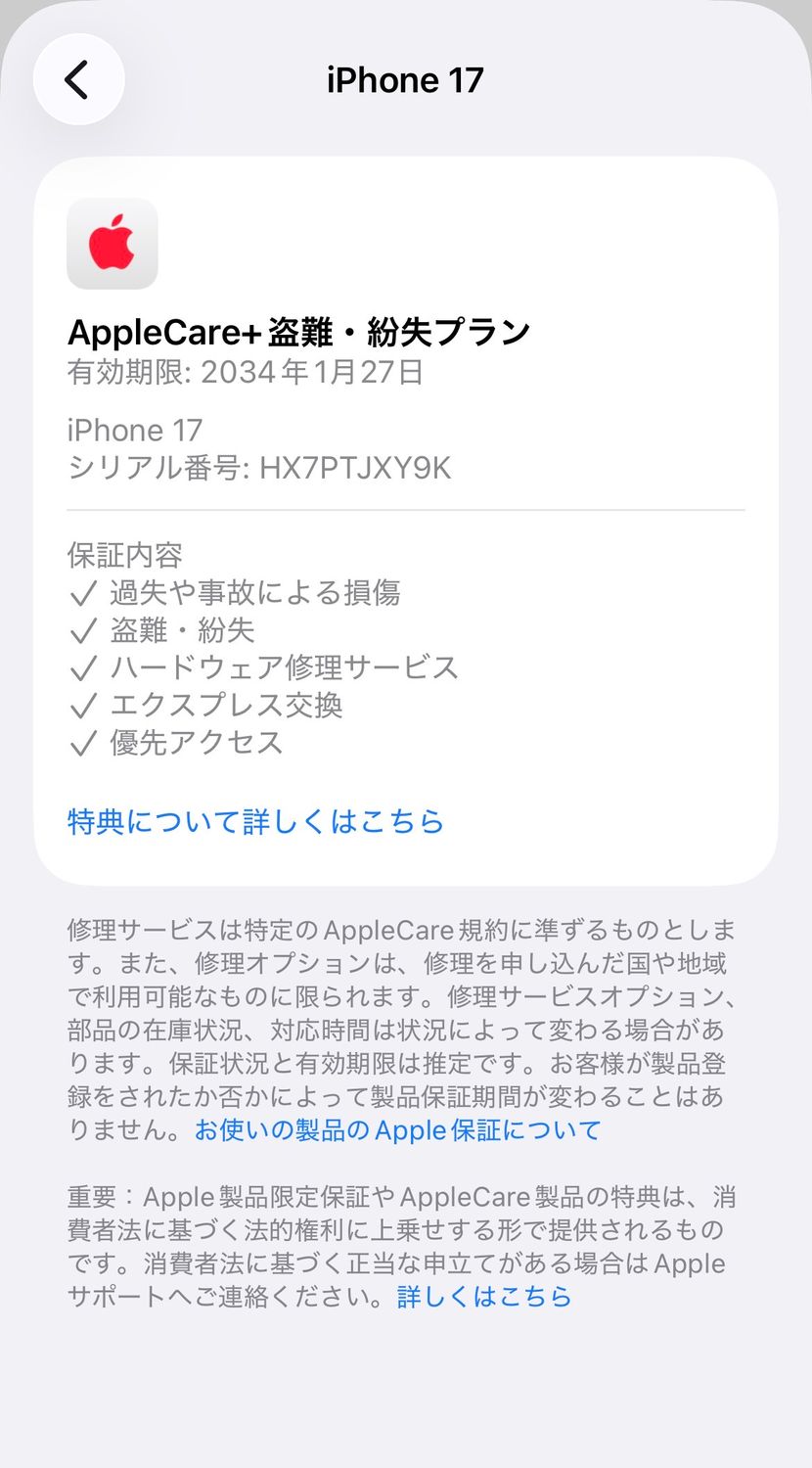Open the 特典について詳しくはこちら link

(255, 821)
